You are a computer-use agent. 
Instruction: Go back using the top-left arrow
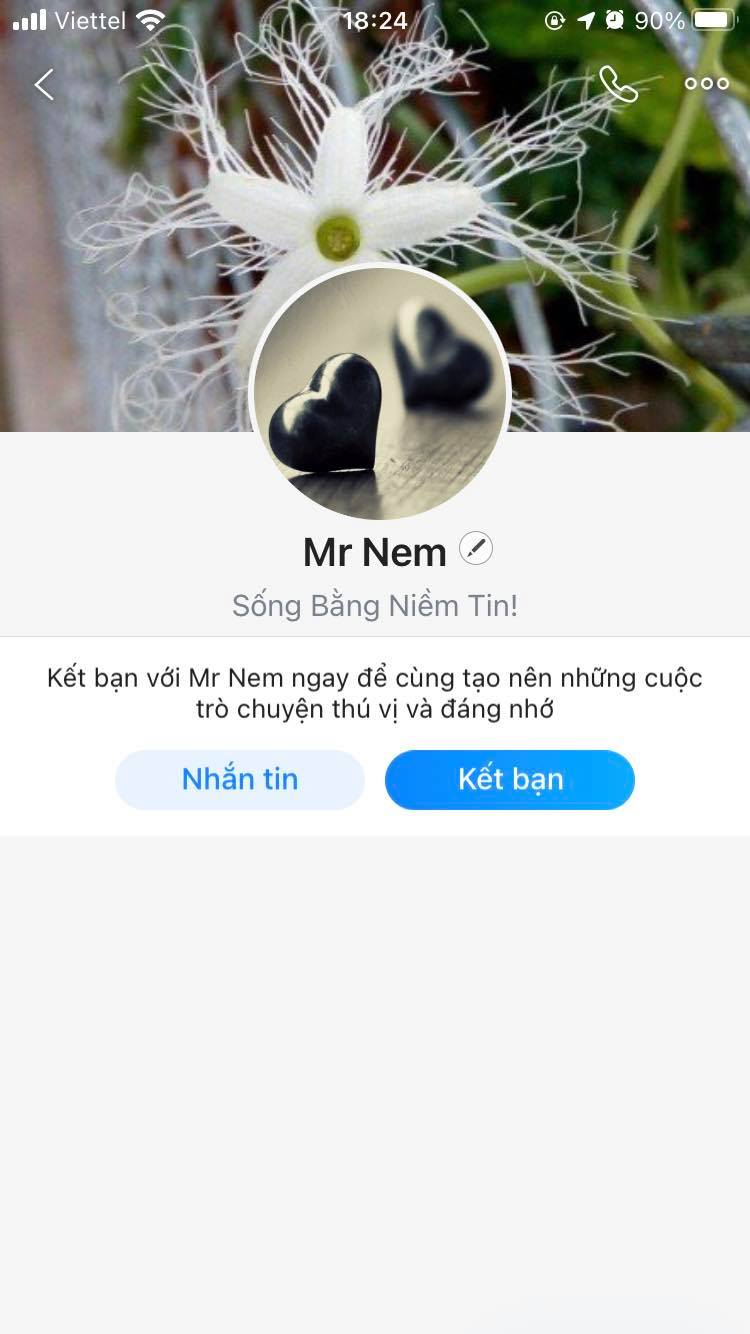coord(44,85)
